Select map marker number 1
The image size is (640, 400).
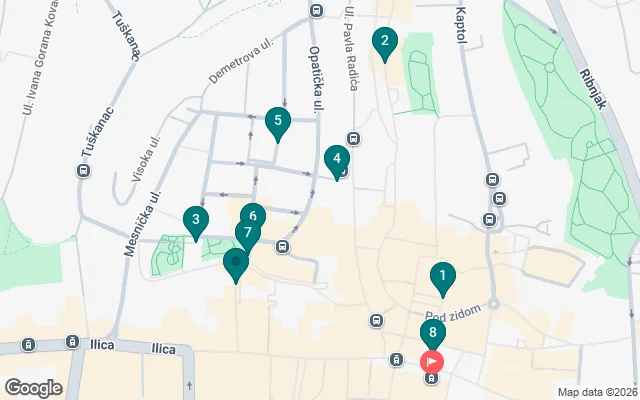(442, 275)
